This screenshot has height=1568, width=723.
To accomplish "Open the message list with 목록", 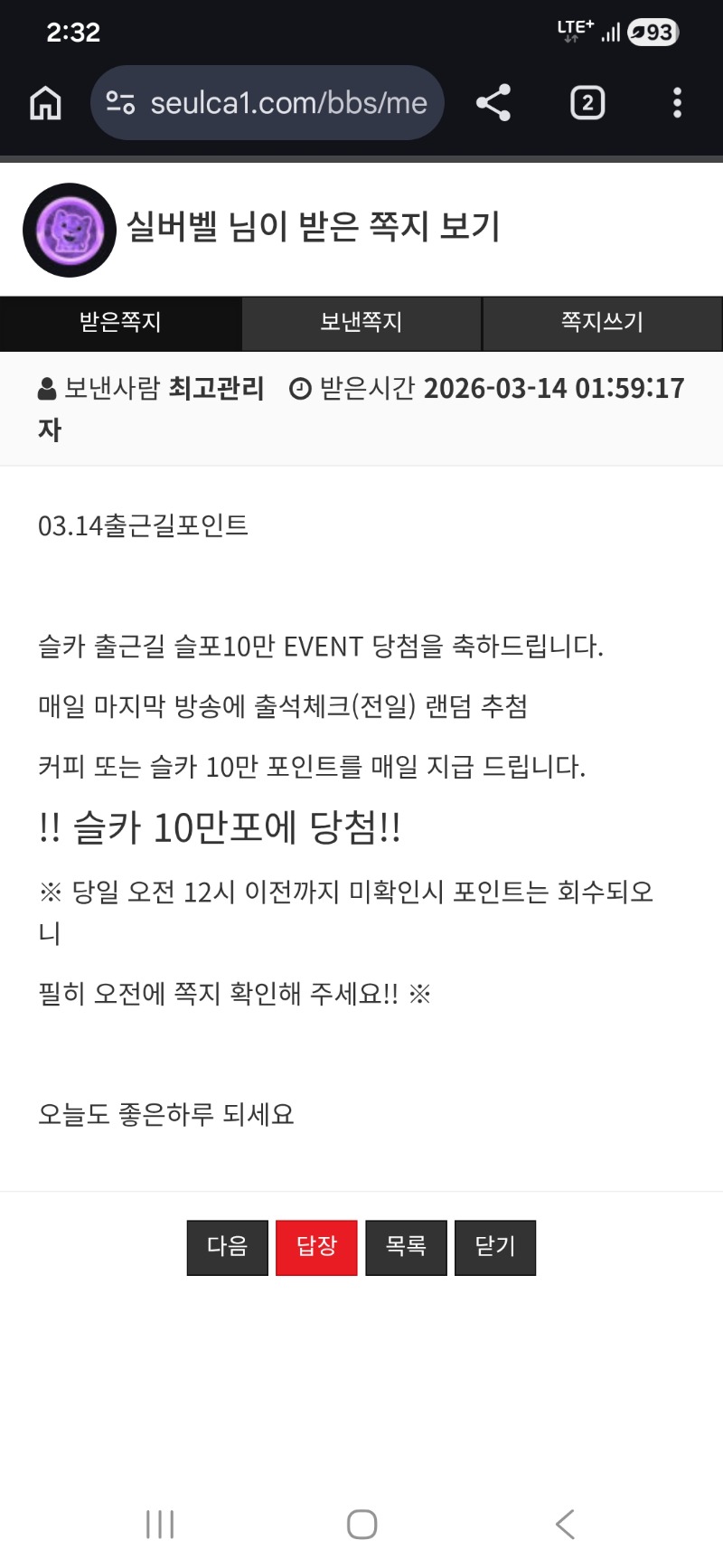I will click(406, 1247).
